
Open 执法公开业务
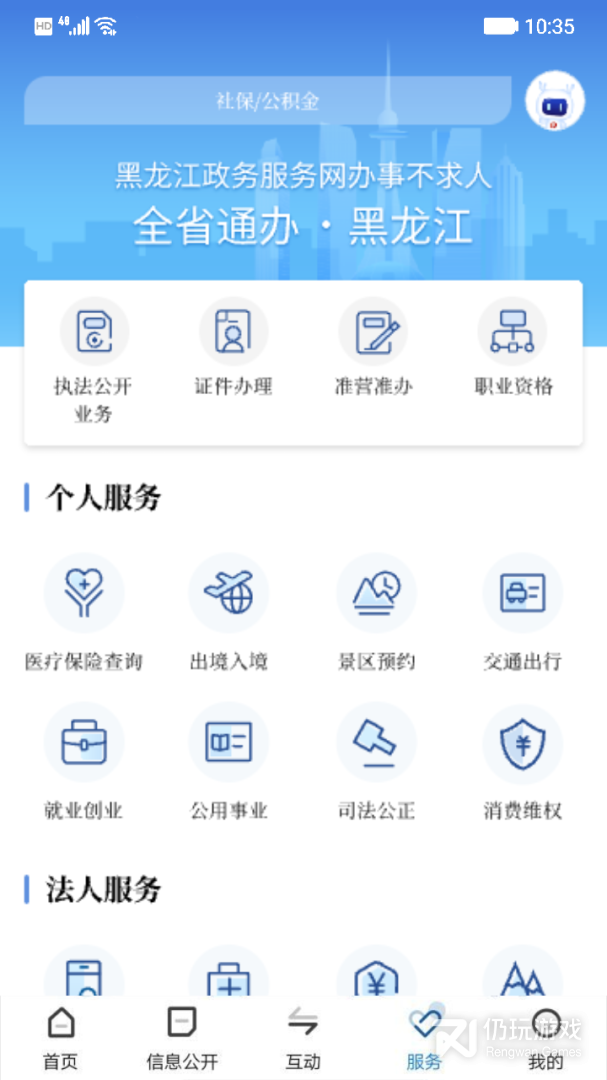tap(93, 358)
